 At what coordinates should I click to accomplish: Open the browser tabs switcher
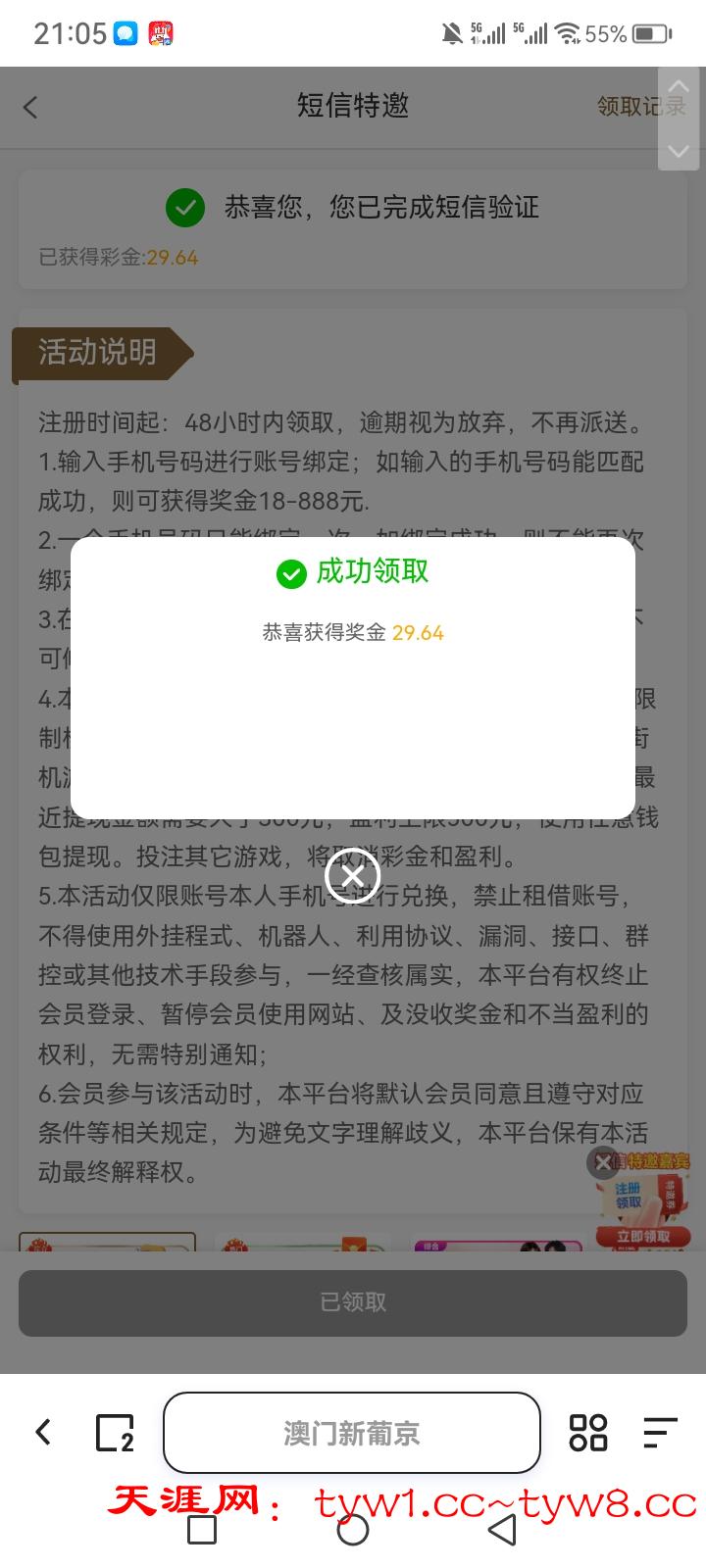click(115, 1432)
